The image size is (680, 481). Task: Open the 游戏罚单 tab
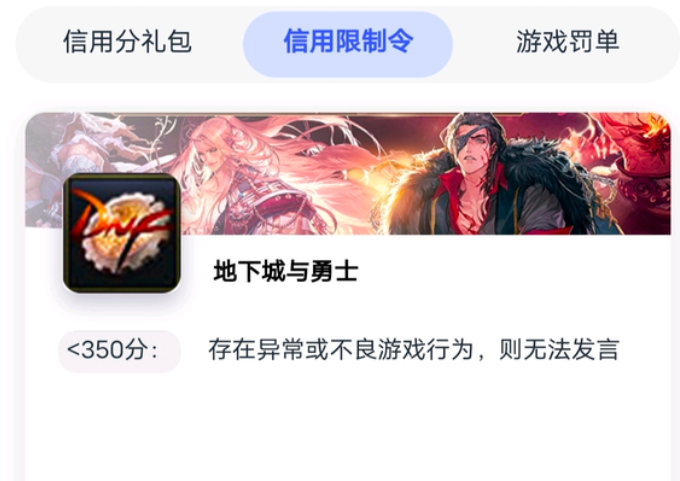tap(567, 42)
